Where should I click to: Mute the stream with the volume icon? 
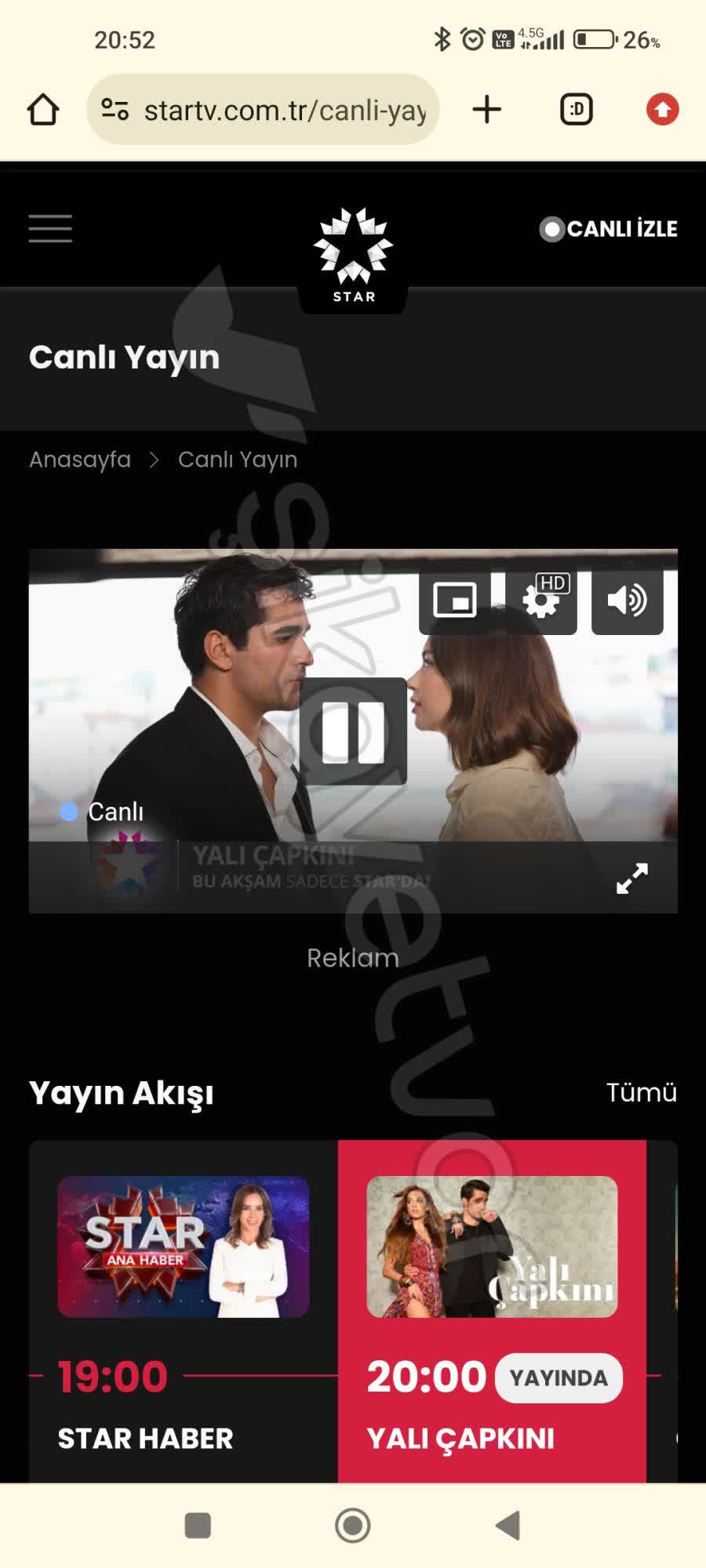625,600
